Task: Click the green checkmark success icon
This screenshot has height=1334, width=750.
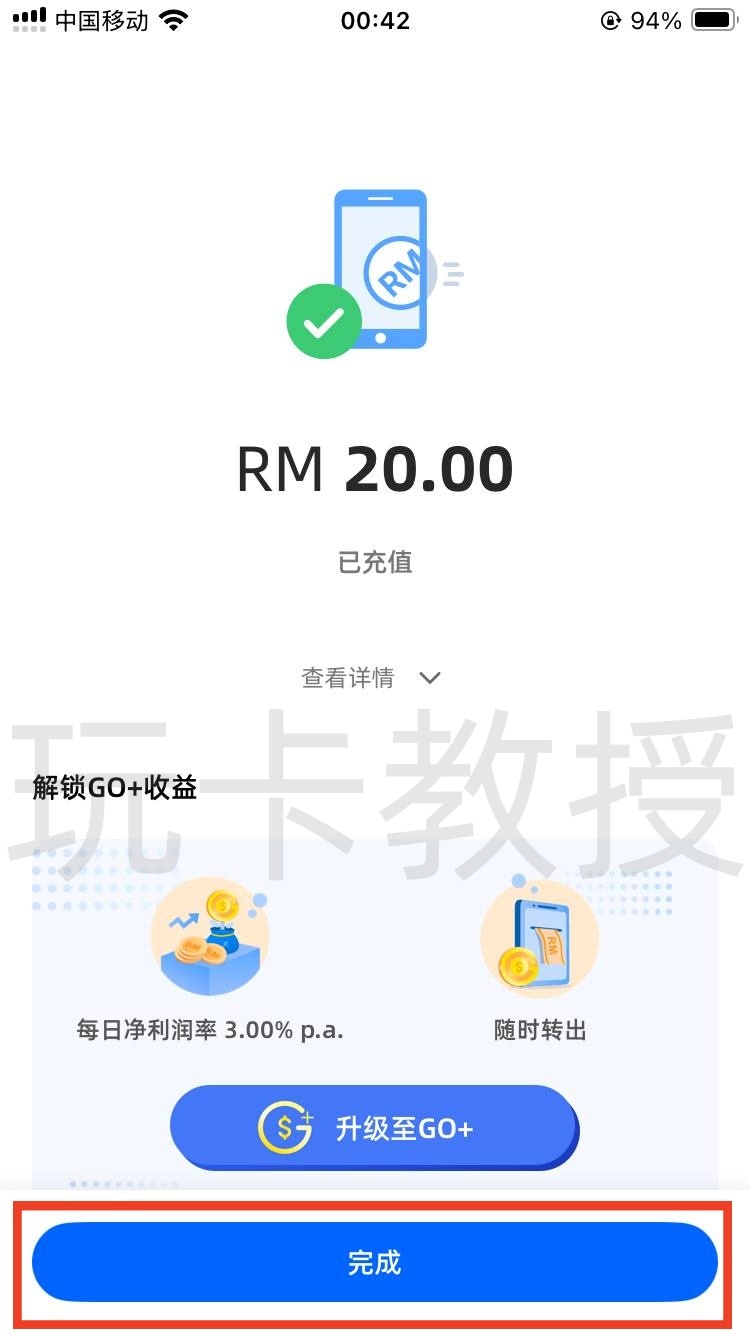Action: click(324, 321)
